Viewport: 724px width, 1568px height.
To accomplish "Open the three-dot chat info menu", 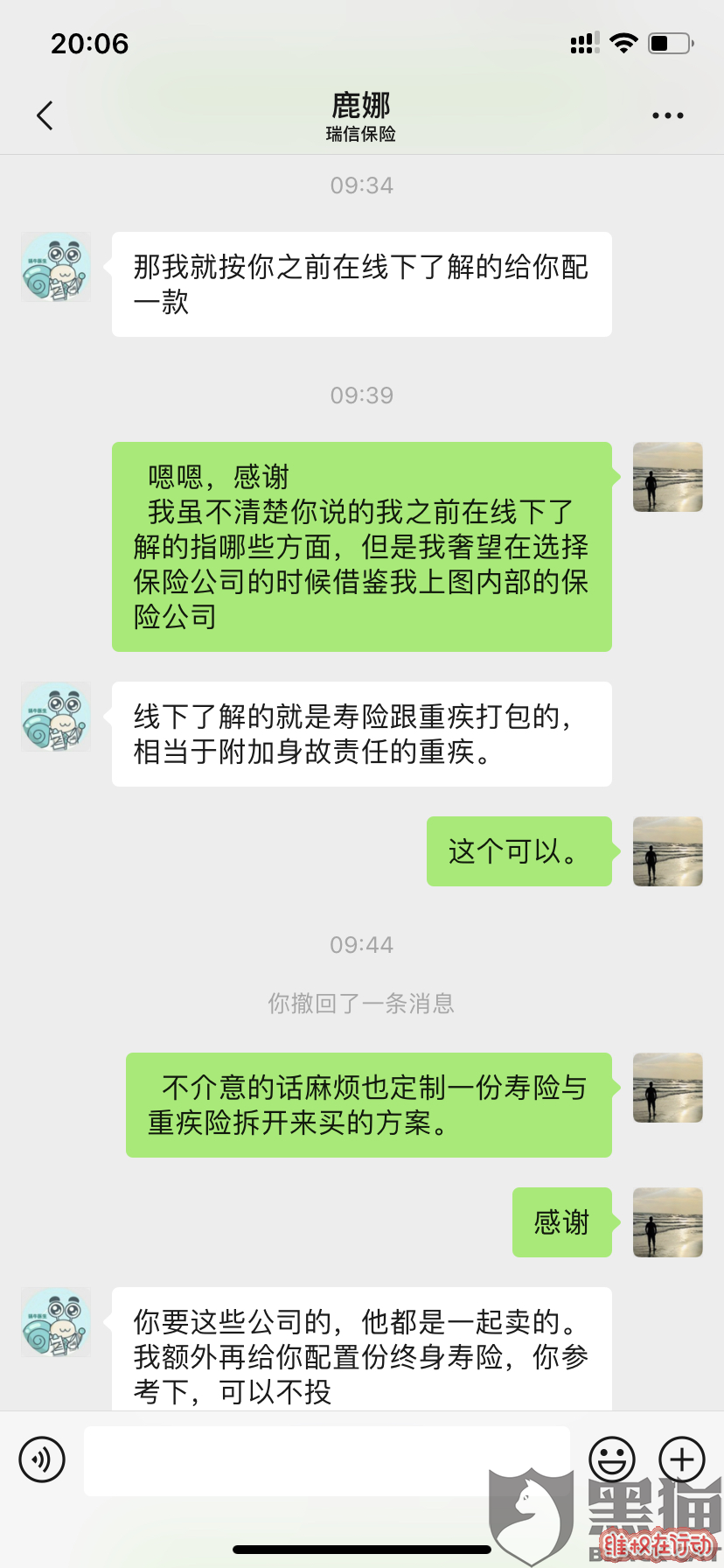I will click(667, 115).
